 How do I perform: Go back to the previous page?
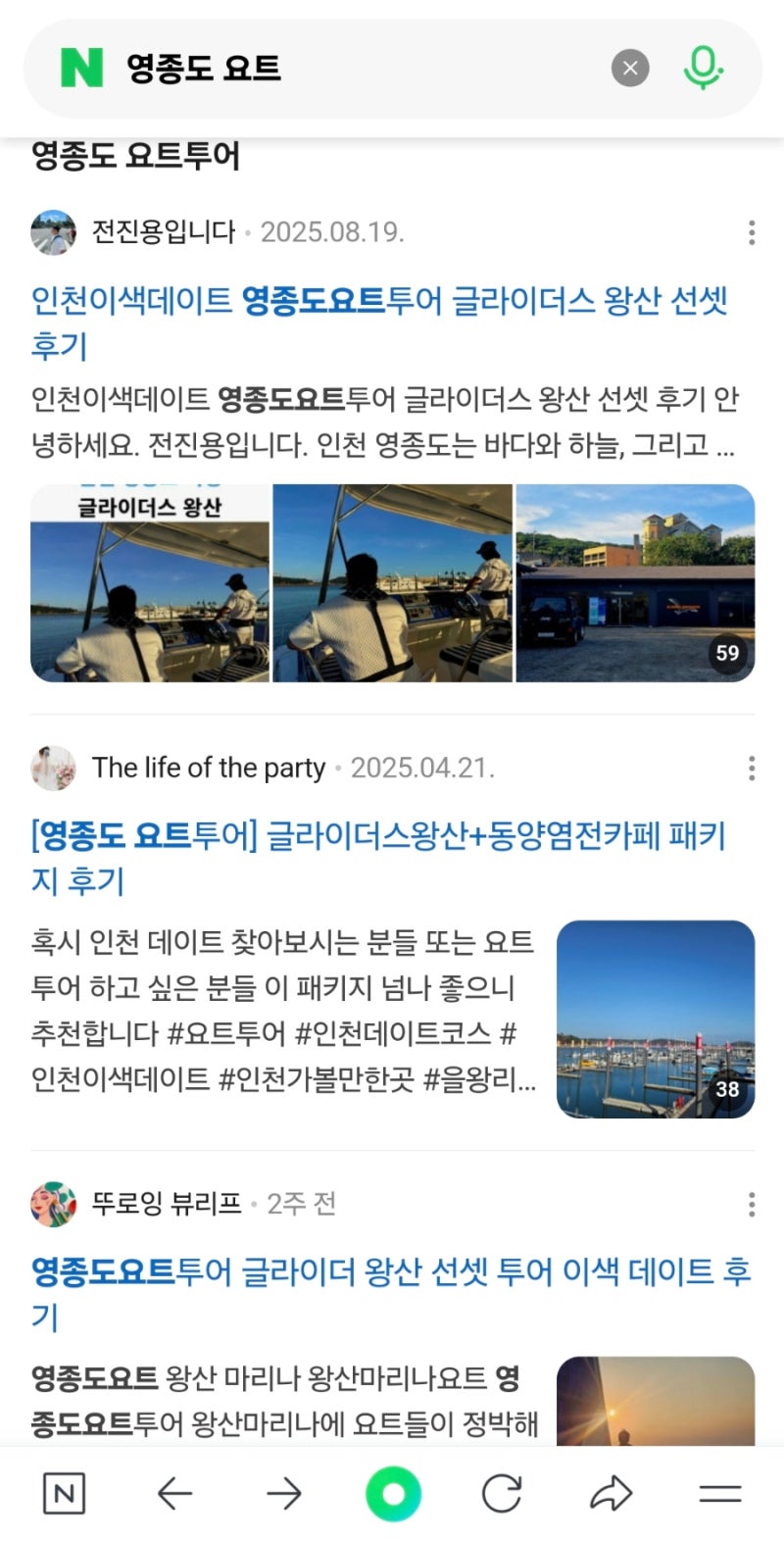pyautogui.click(x=174, y=1494)
